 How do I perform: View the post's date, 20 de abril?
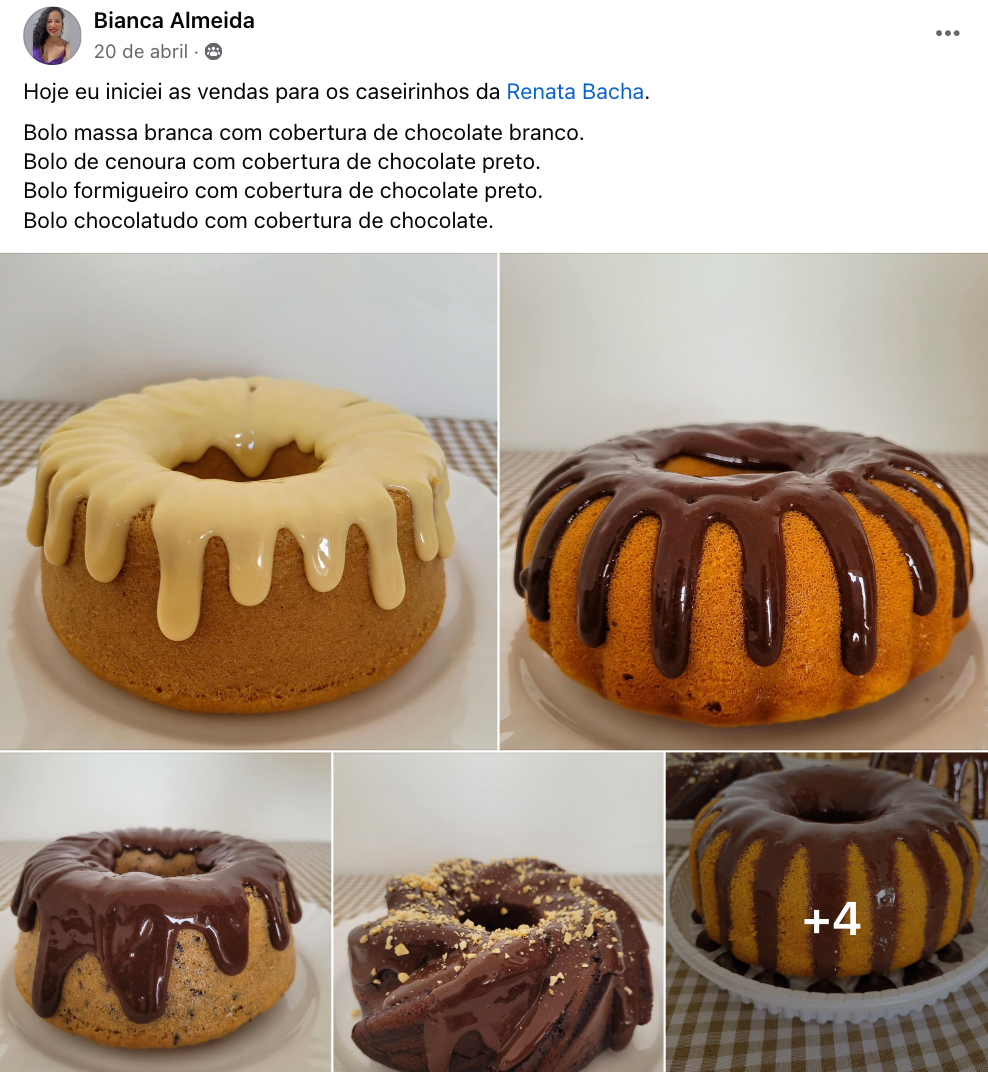(x=141, y=51)
